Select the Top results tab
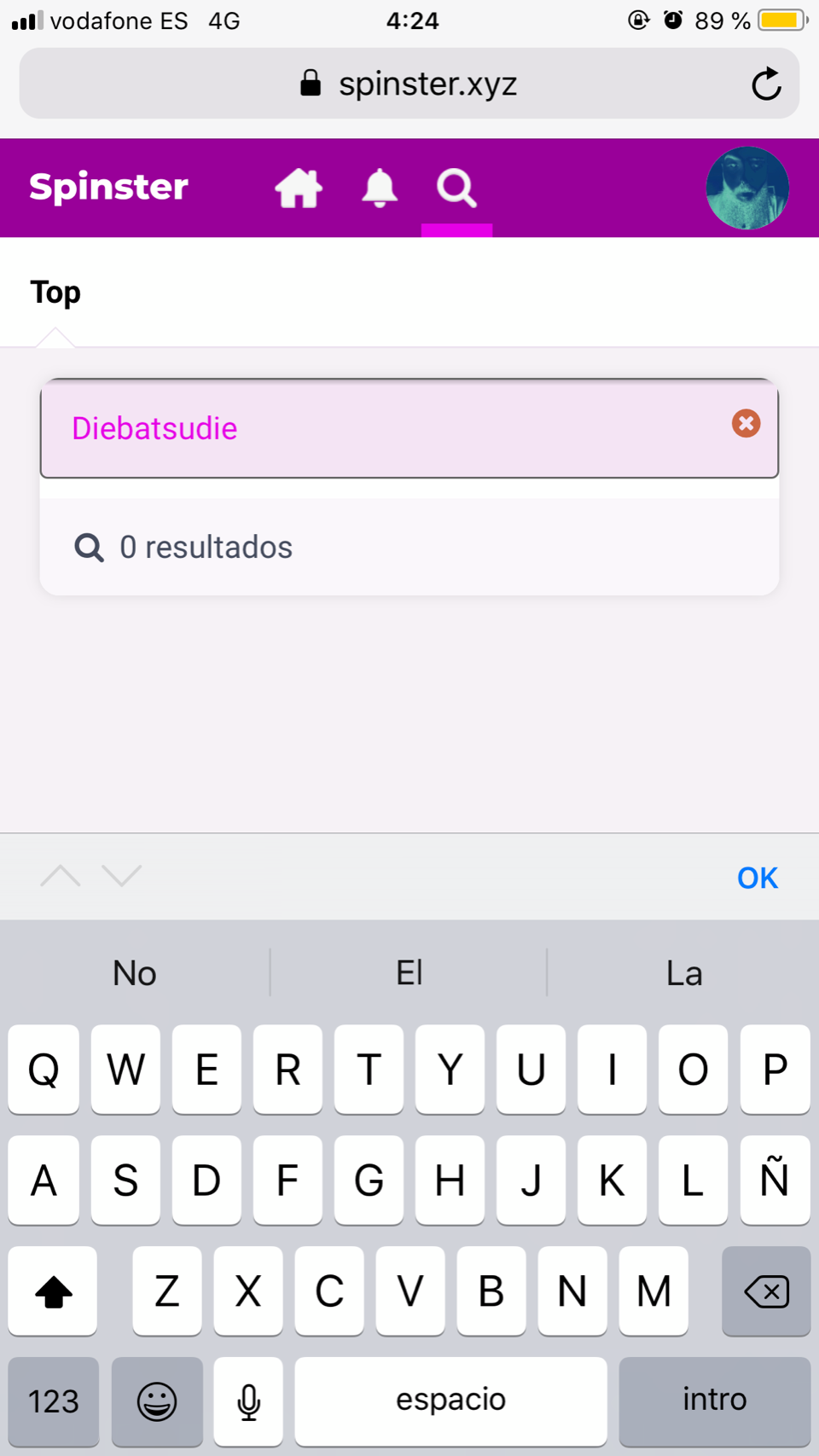This screenshot has height=1456, width=819. tap(55, 293)
